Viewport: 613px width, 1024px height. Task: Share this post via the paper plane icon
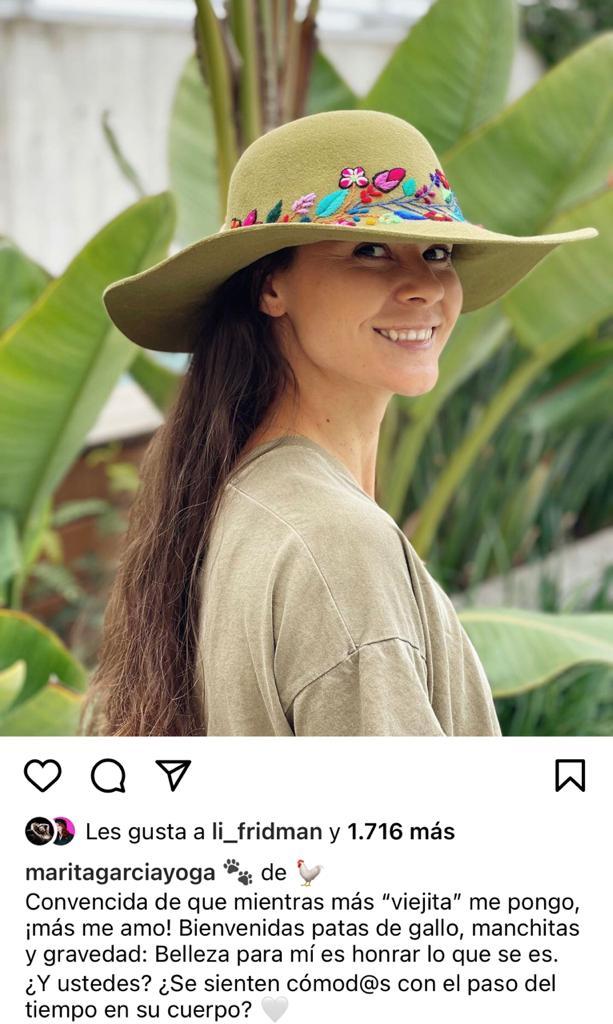click(173, 775)
